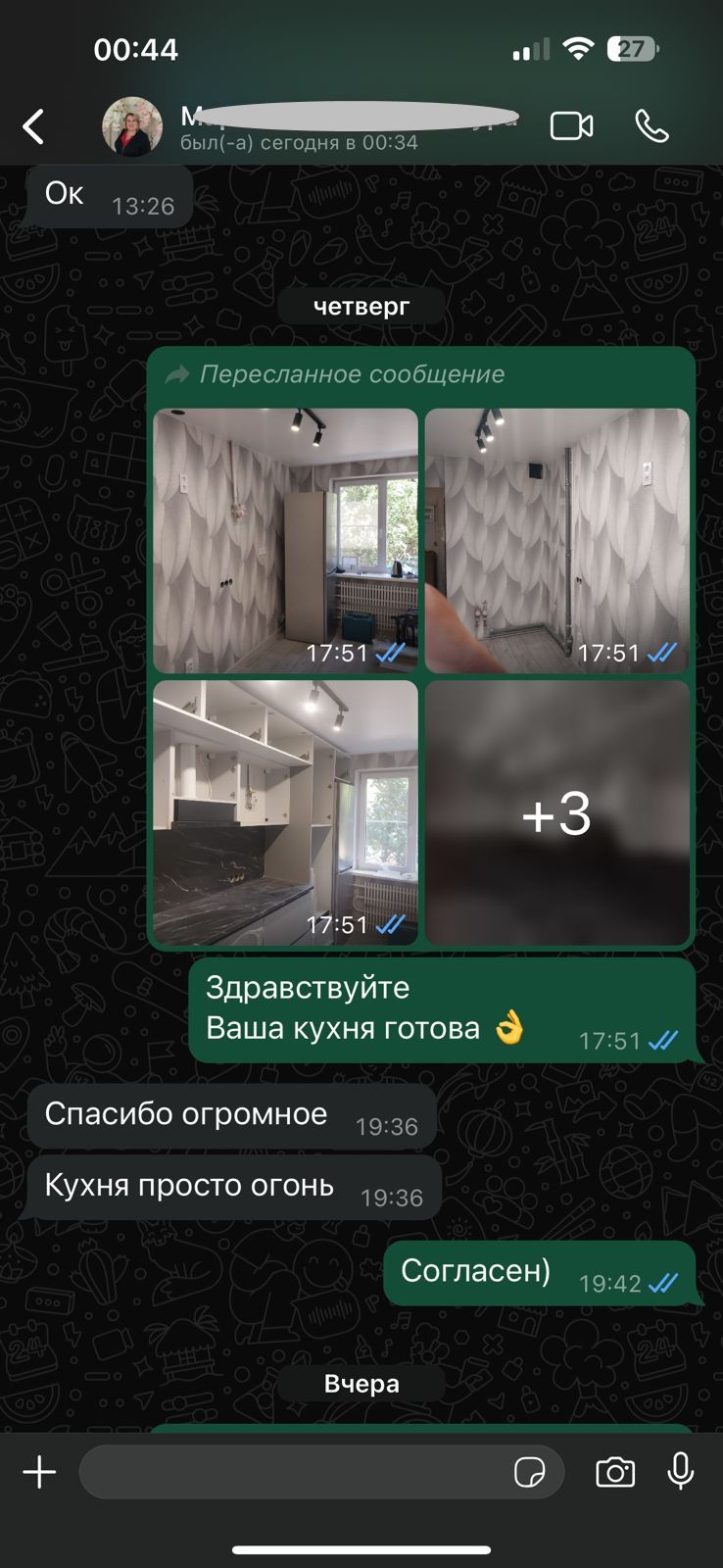The width and height of the screenshot is (723, 1568).
Task: Open the photo of finished kitchen cabinets
Action: (x=285, y=812)
